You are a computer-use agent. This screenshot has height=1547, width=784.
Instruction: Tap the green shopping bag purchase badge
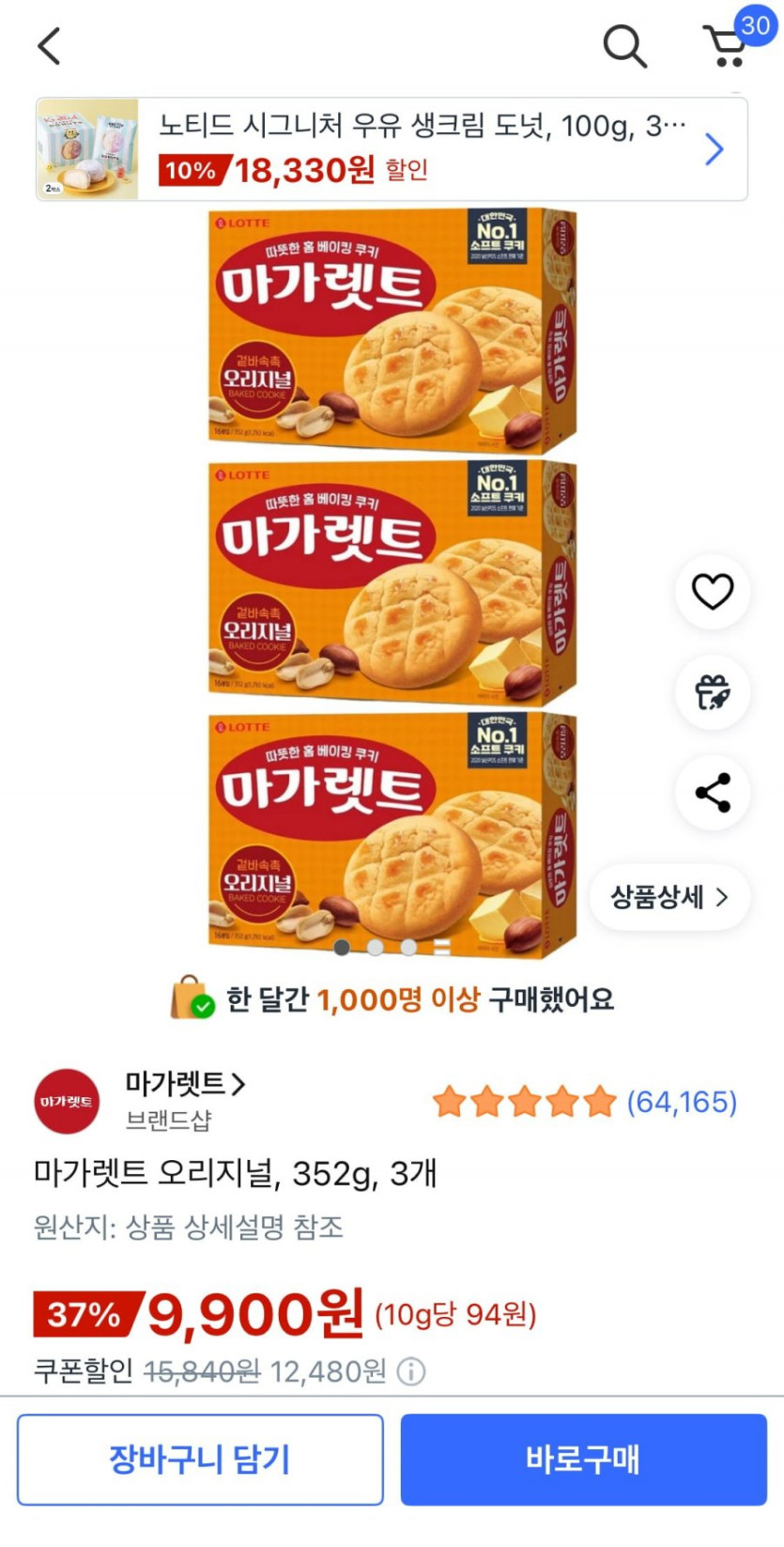pyautogui.click(x=189, y=998)
